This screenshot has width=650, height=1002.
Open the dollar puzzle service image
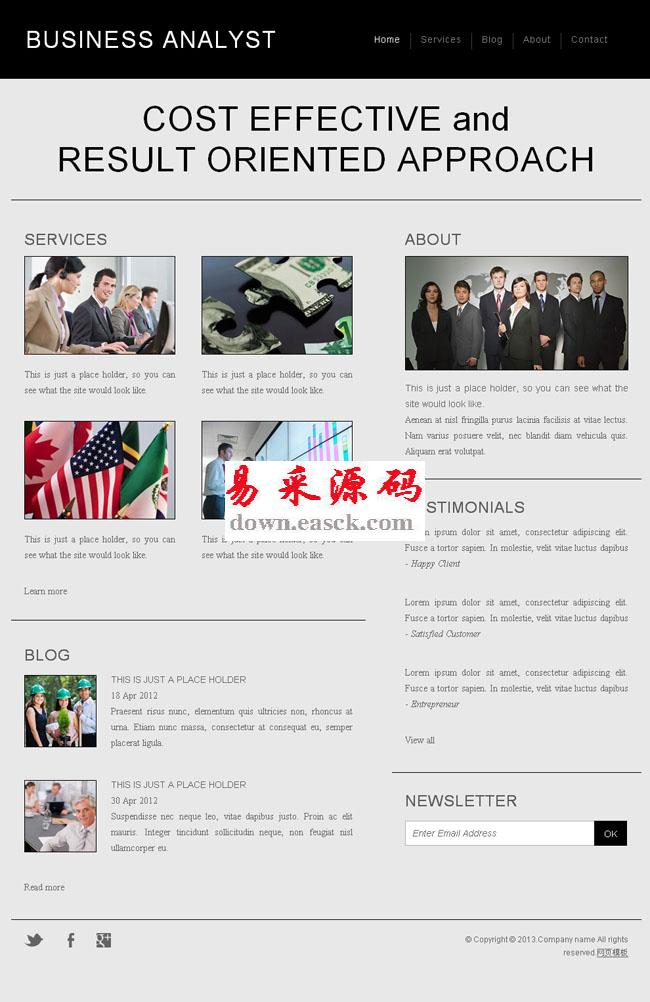pos(277,305)
